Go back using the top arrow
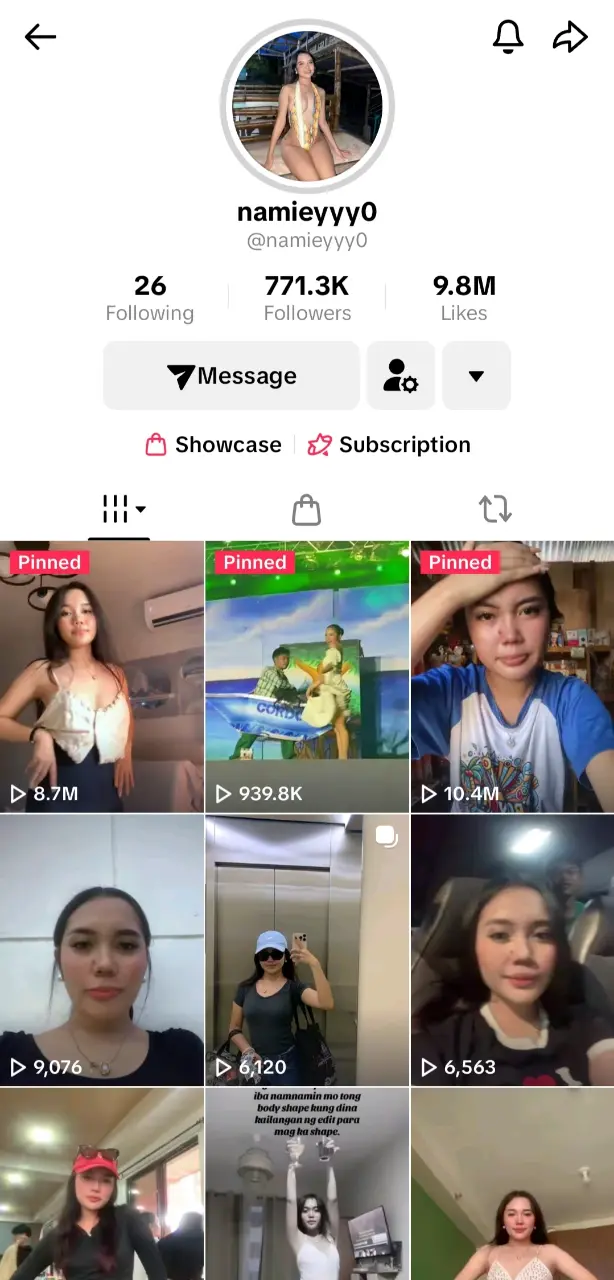Image resolution: width=614 pixels, height=1280 pixels. click(40, 38)
